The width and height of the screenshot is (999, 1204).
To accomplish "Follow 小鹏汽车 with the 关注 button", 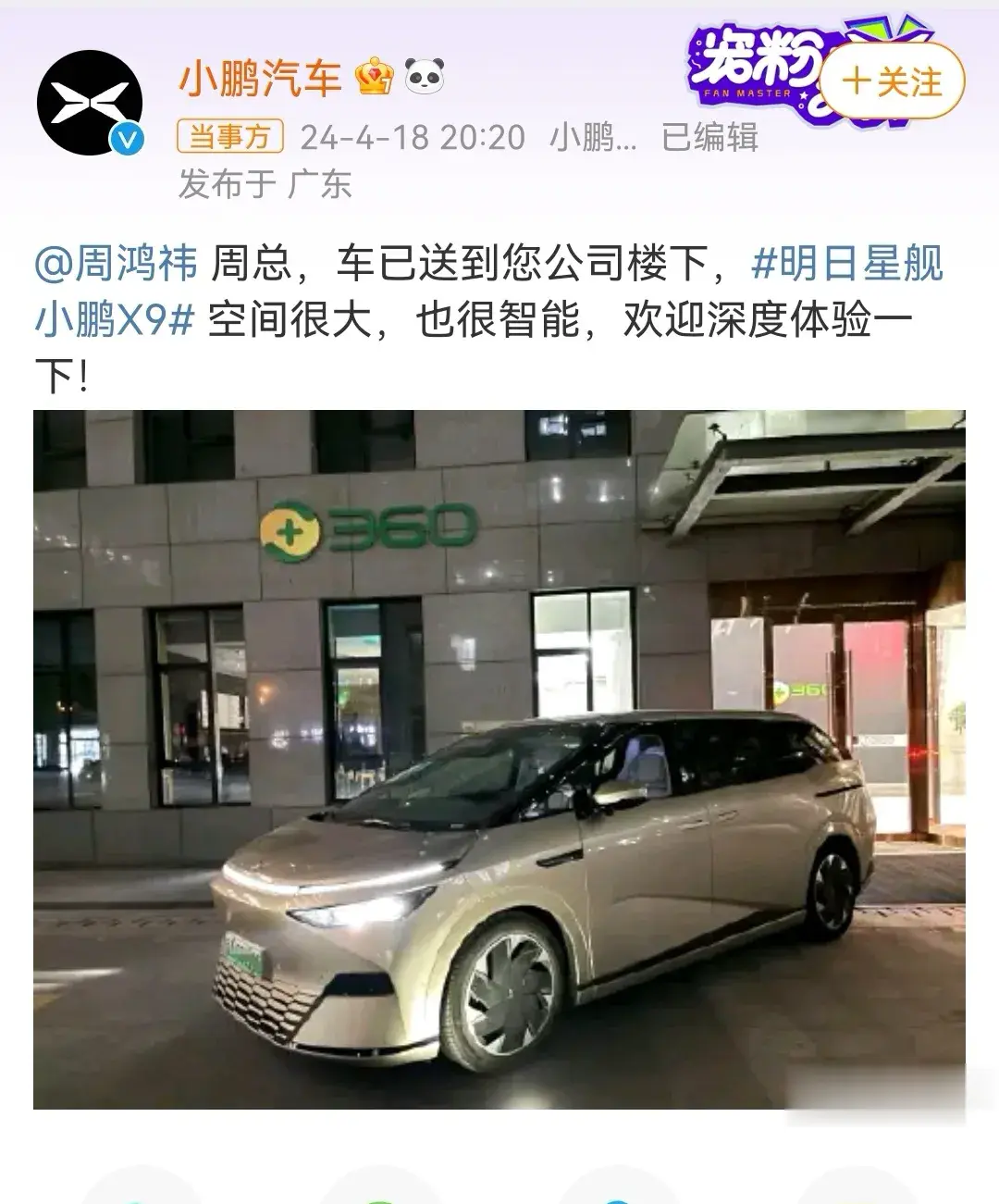I will [892, 81].
